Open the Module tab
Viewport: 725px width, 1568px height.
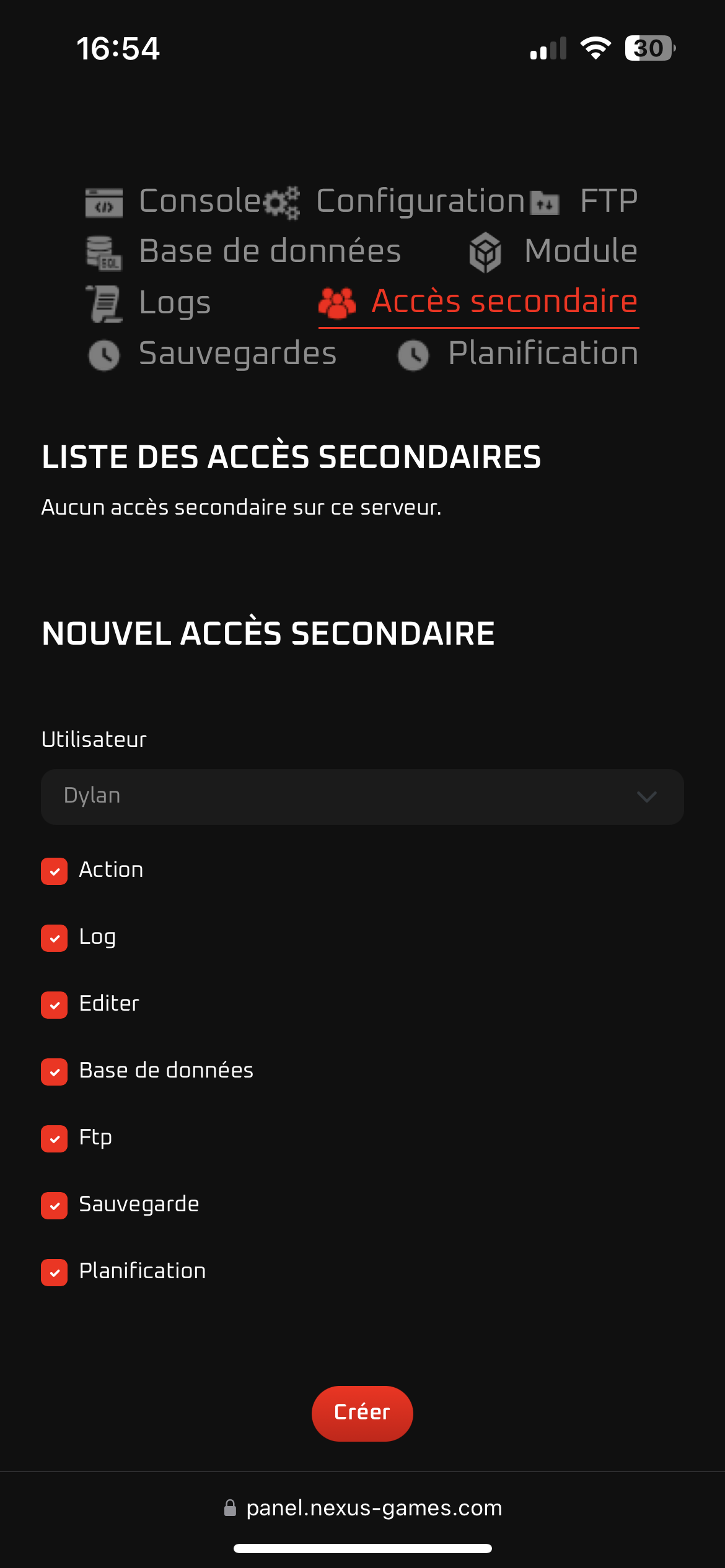tap(553, 251)
